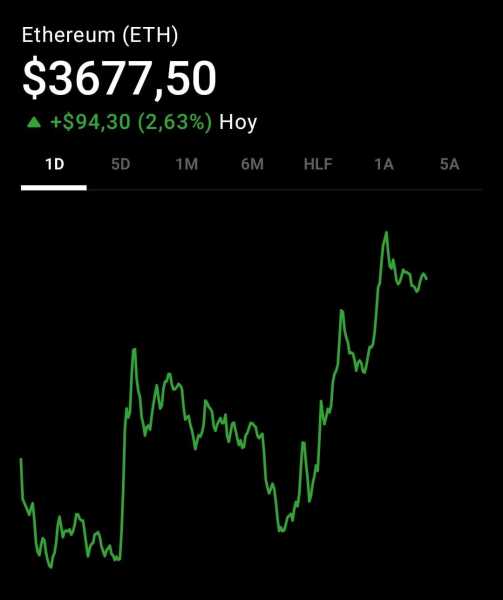Select the 1D time range tab
This screenshot has width=503, height=600.
click(x=54, y=165)
